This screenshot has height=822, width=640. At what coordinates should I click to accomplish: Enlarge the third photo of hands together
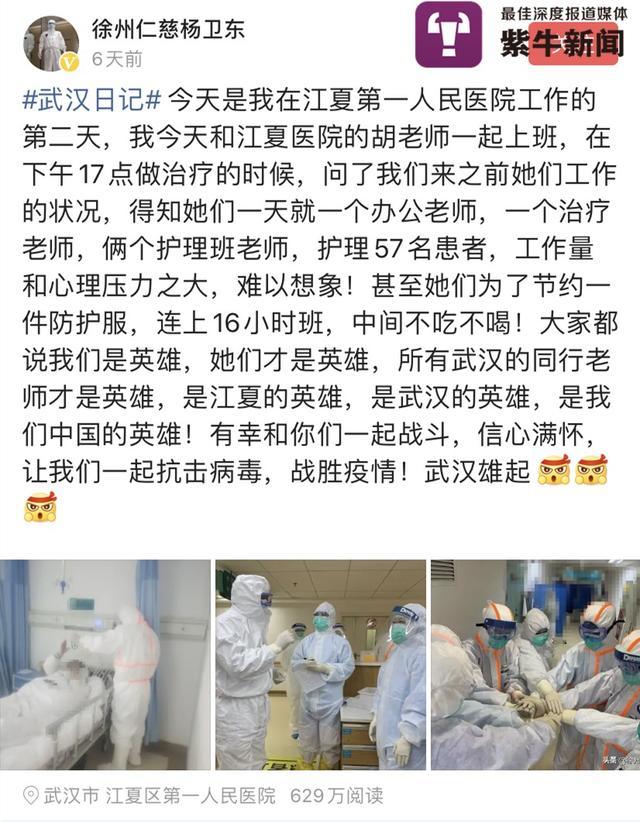[x=535, y=664]
